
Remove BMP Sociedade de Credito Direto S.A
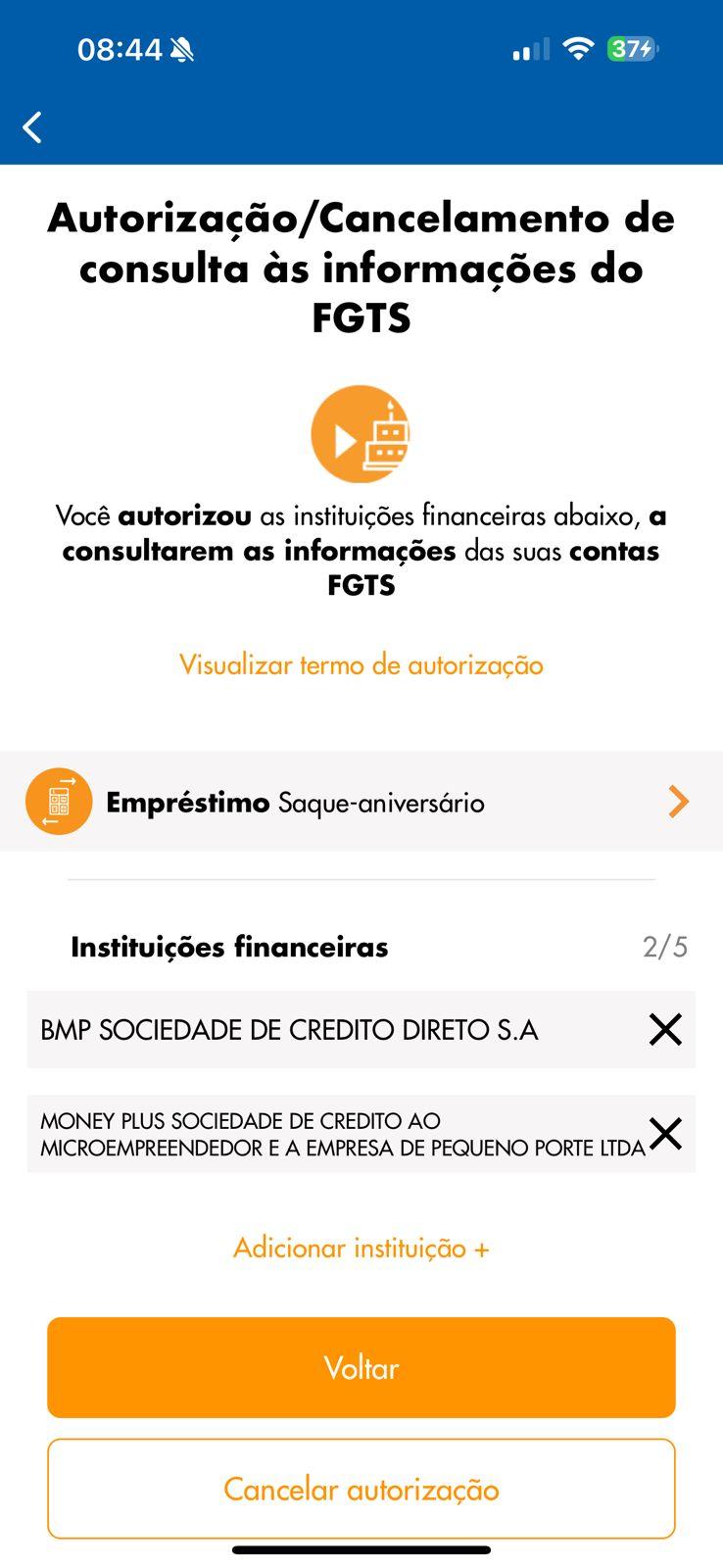pos(665,1029)
